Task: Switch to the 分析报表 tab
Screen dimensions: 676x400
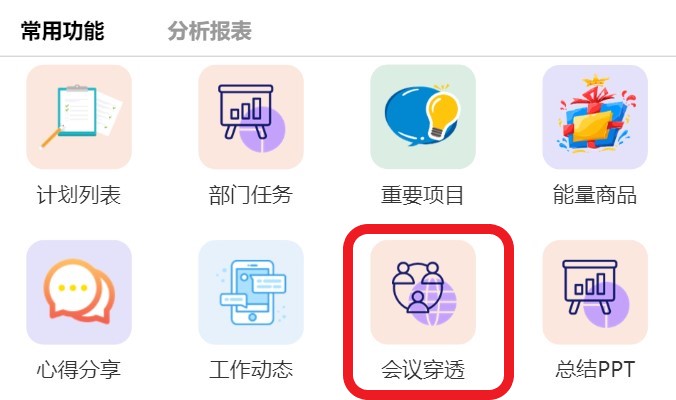Action: click(x=209, y=31)
